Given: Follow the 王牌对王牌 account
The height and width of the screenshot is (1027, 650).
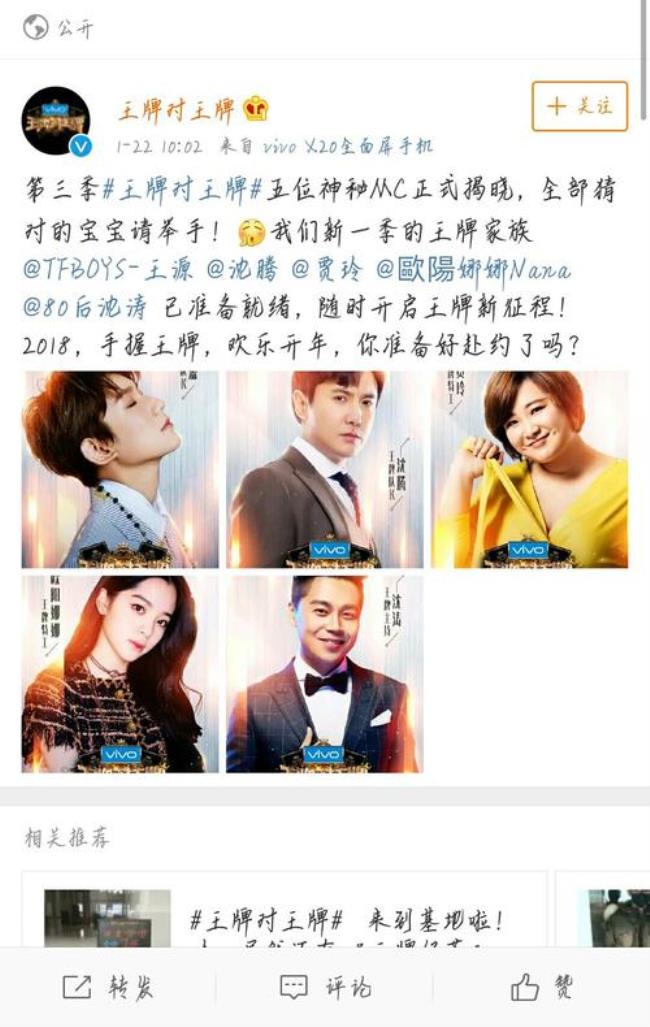Looking at the screenshot, I should coord(579,106).
